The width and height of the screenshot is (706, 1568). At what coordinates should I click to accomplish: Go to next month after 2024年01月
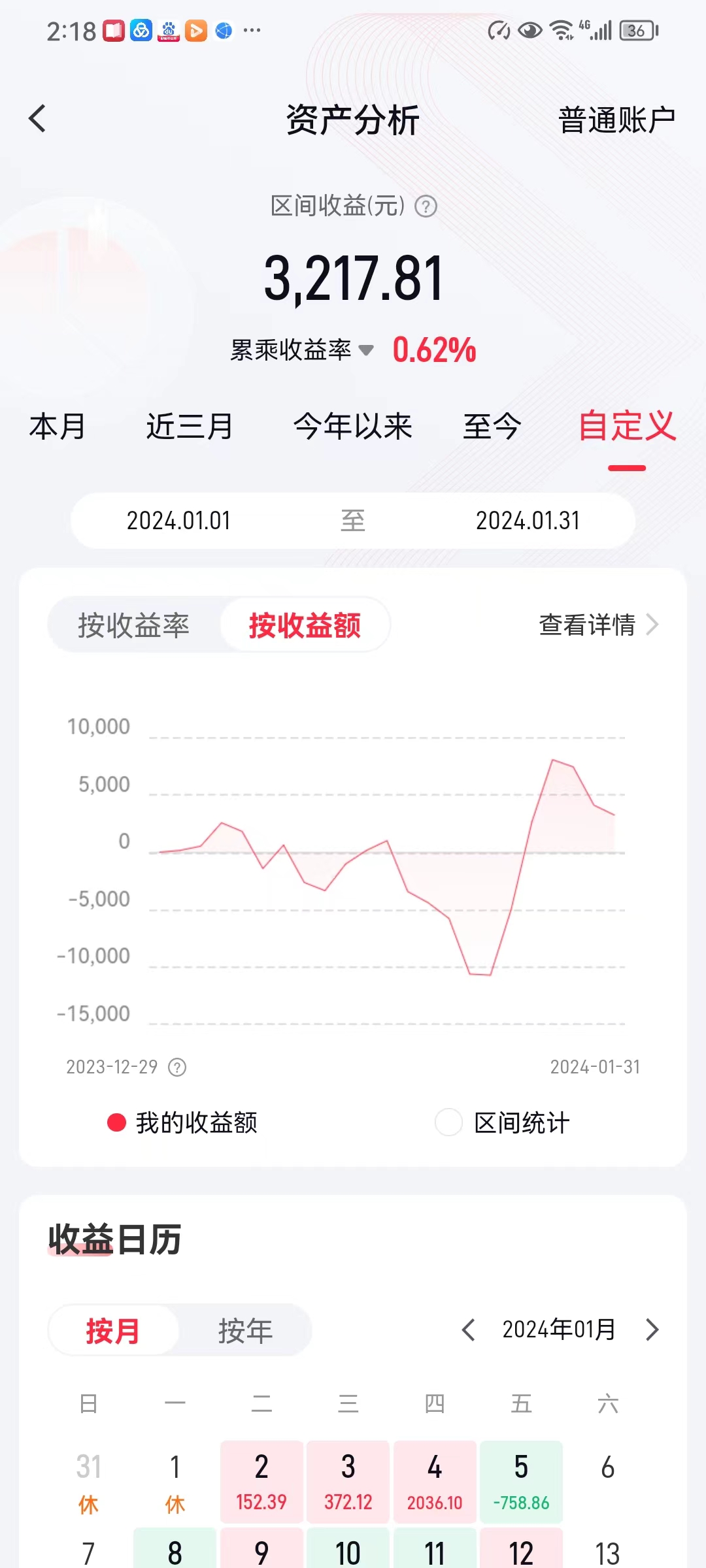tap(652, 1330)
